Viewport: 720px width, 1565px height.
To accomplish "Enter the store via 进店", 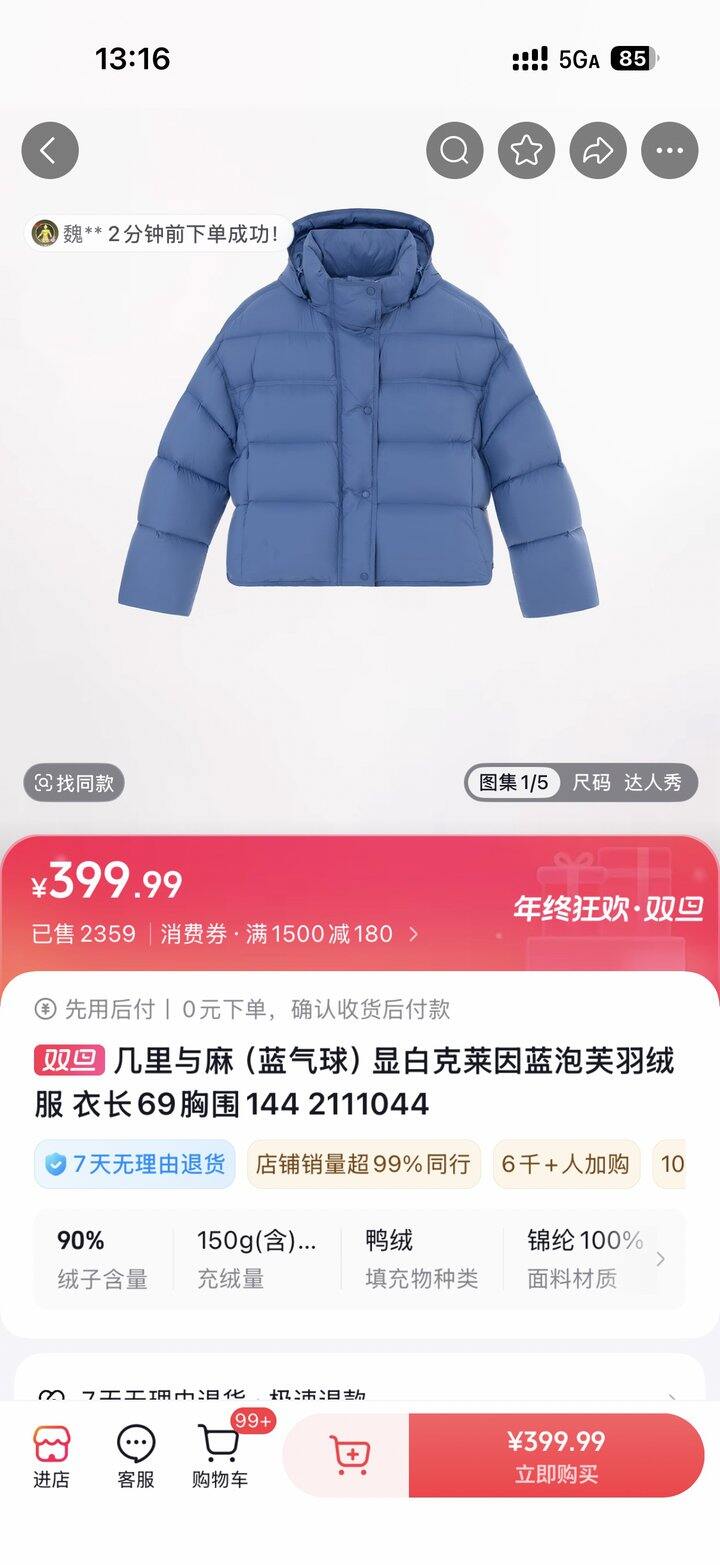I will 51,1456.
